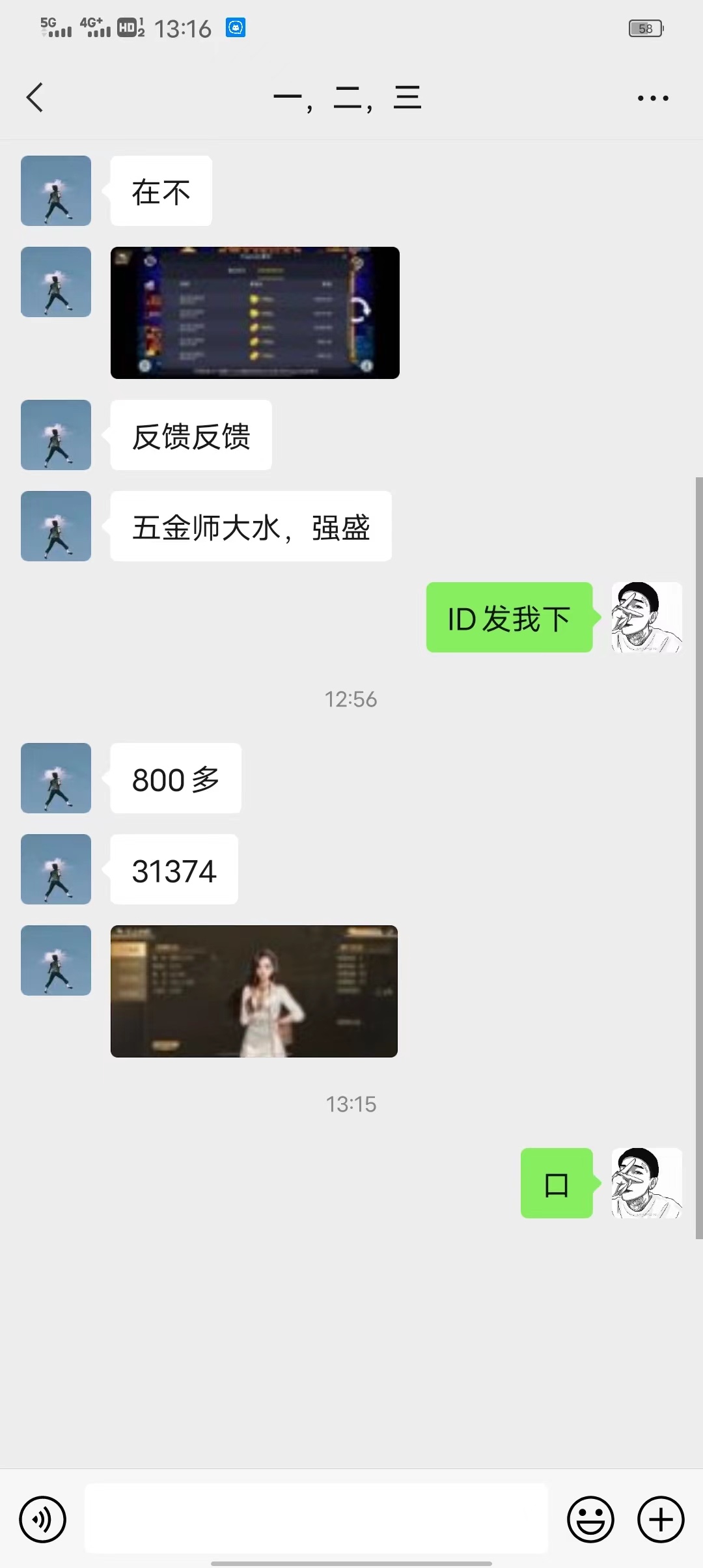The width and height of the screenshot is (703, 1568).
Task: Open the game leaderboard screenshot image
Action: tap(255, 313)
